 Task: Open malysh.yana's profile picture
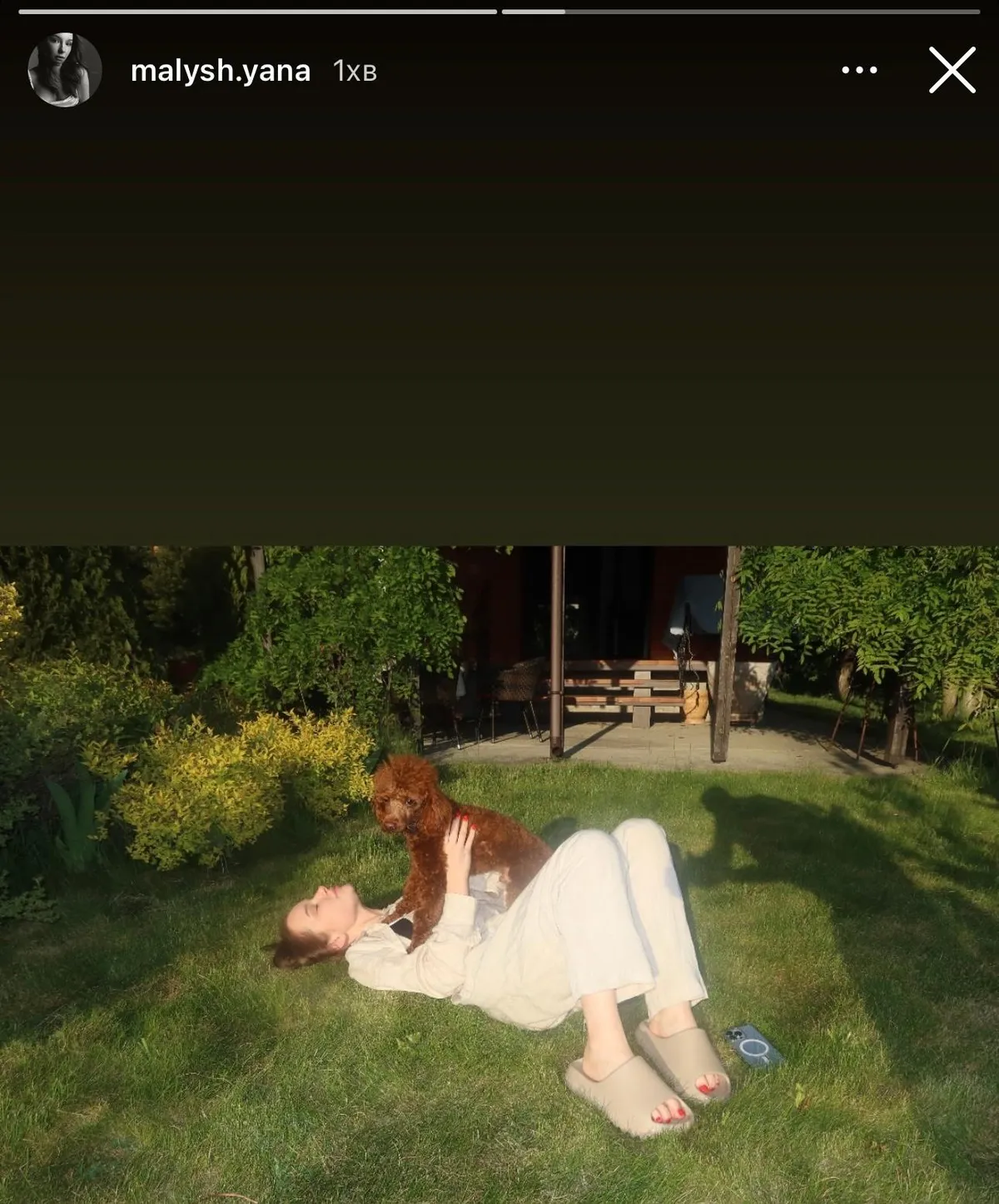click(x=65, y=70)
